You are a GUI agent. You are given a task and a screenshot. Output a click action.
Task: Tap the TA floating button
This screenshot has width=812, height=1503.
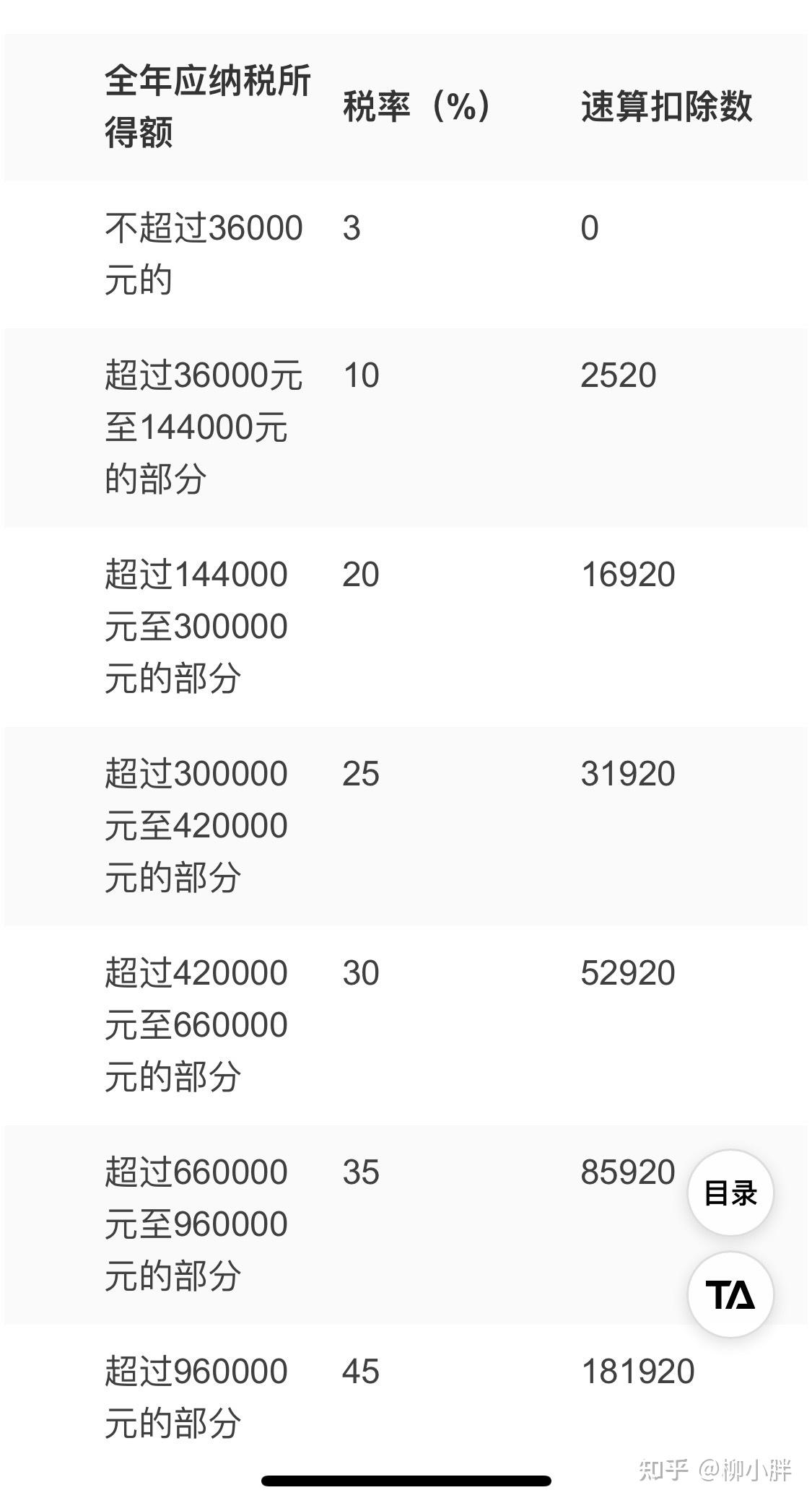coord(730,1294)
